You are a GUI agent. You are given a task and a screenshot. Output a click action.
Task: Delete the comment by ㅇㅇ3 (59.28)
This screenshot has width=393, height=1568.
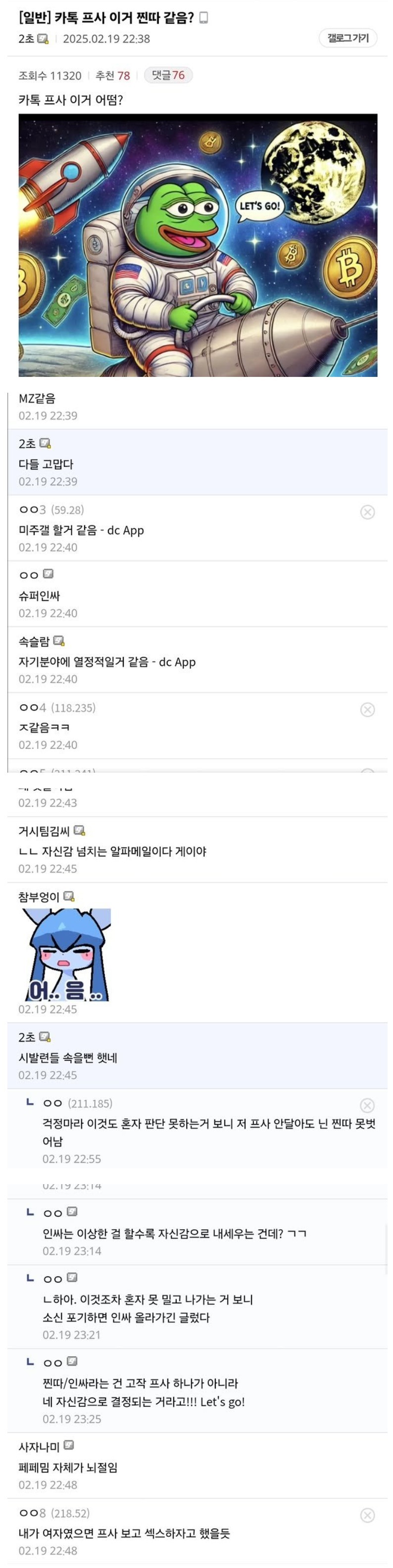click(367, 512)
